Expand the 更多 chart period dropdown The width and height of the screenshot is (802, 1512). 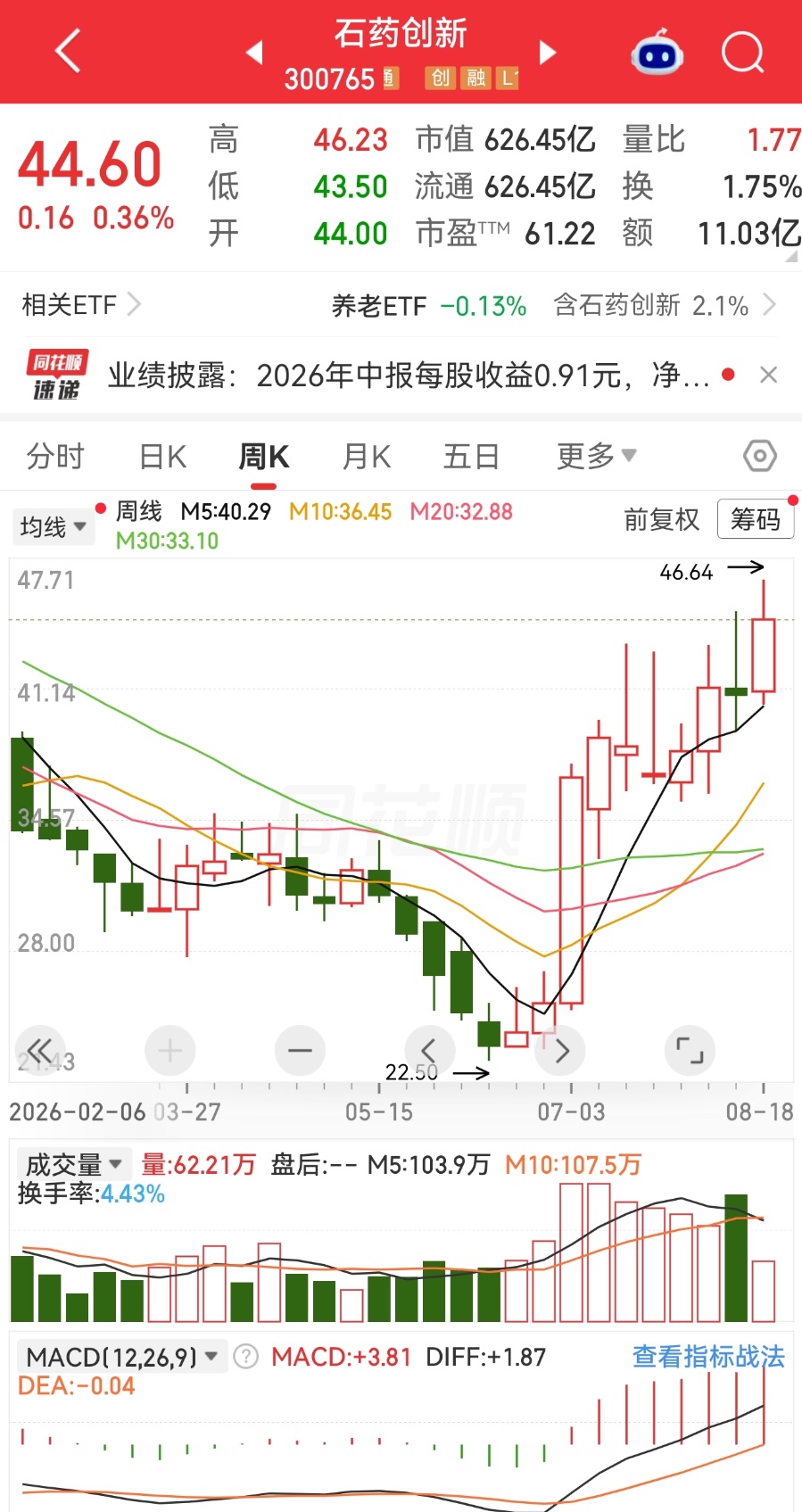click(596, 457)
